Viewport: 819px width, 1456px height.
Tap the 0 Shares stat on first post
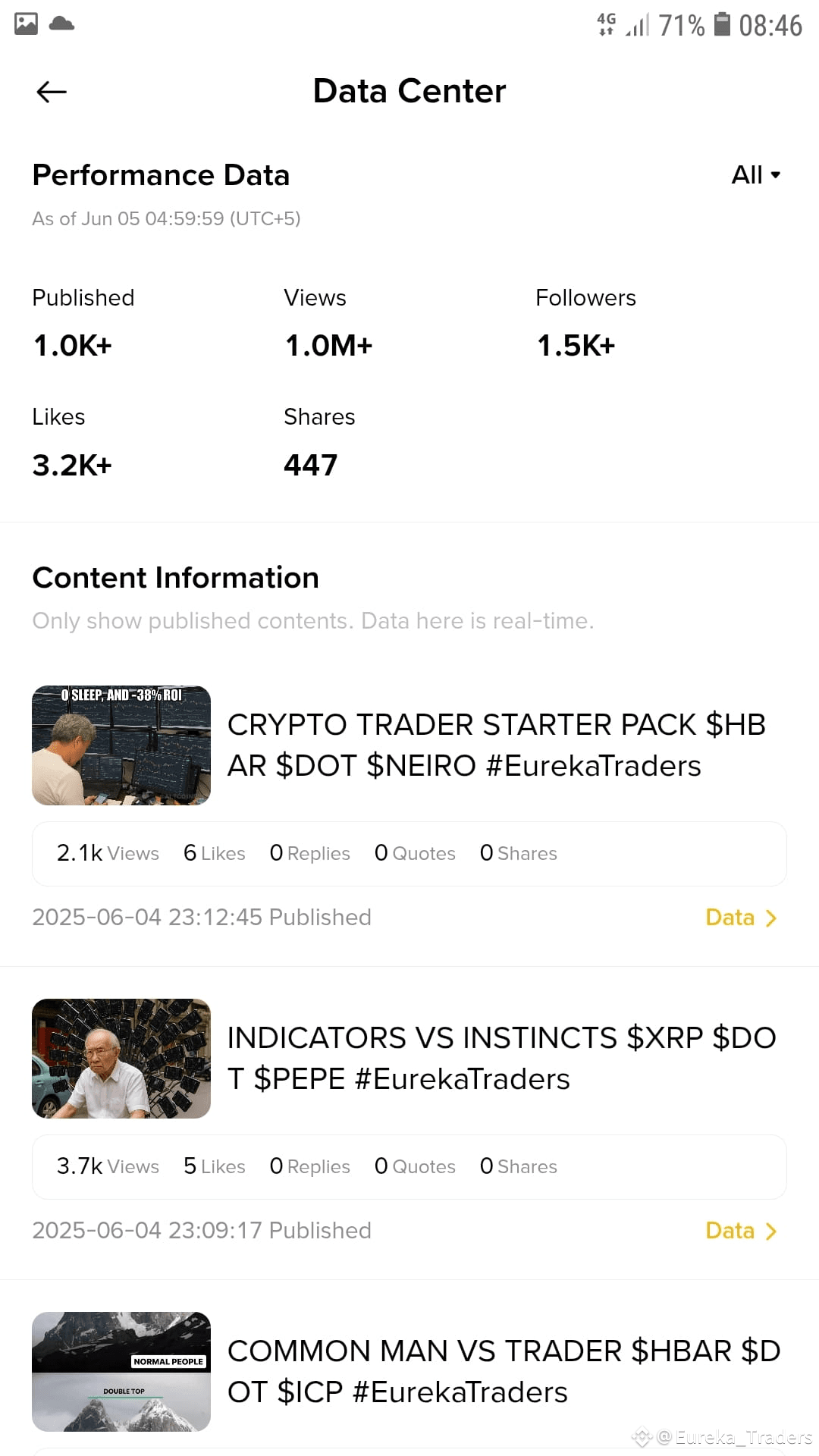[x=518, y=852]
